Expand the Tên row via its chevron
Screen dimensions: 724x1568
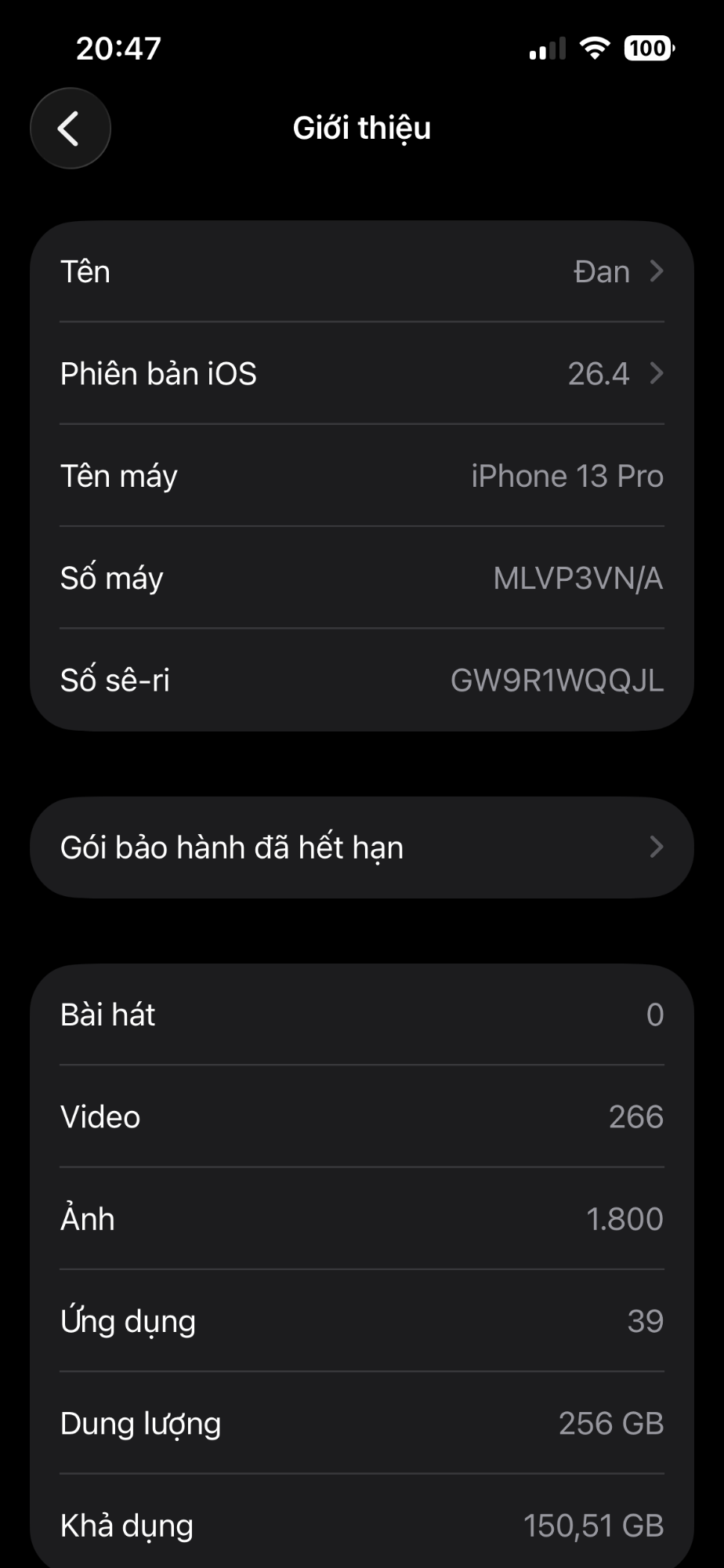pos(658,271)
